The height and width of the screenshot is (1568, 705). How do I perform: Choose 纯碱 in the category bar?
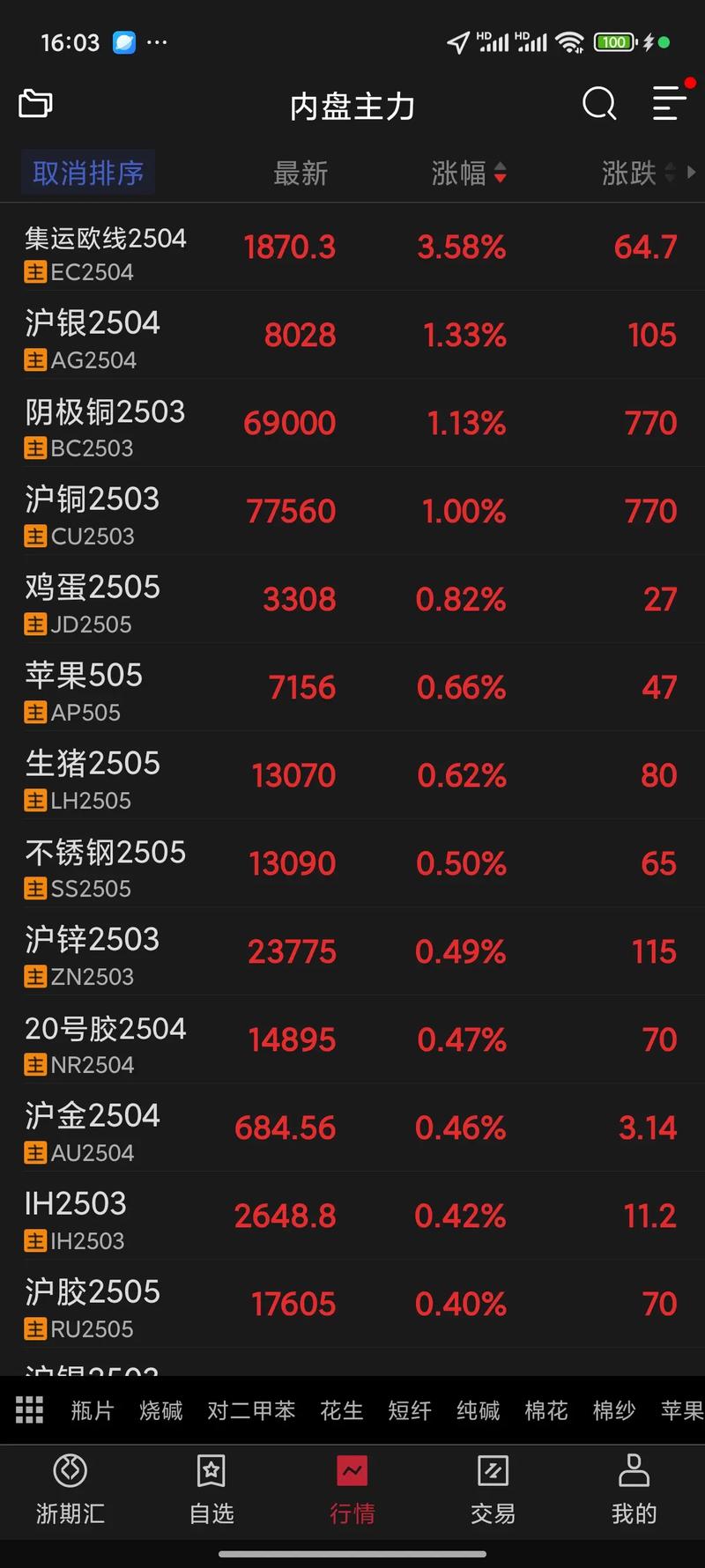click(478, 1410)
